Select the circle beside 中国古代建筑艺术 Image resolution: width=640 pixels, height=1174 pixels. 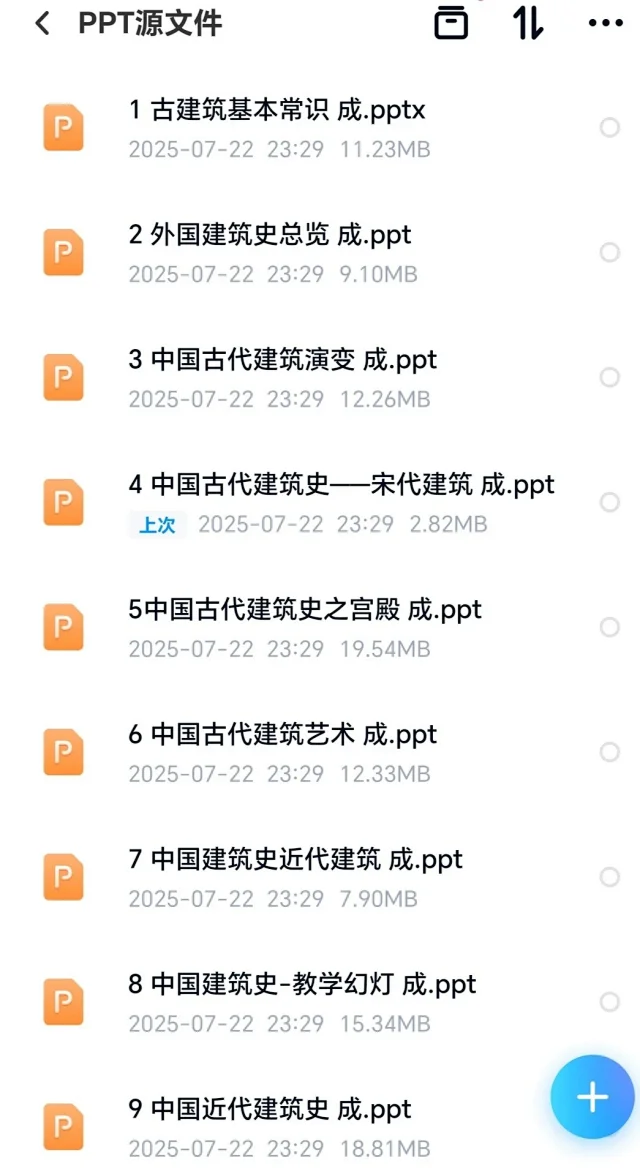point(610,752)
